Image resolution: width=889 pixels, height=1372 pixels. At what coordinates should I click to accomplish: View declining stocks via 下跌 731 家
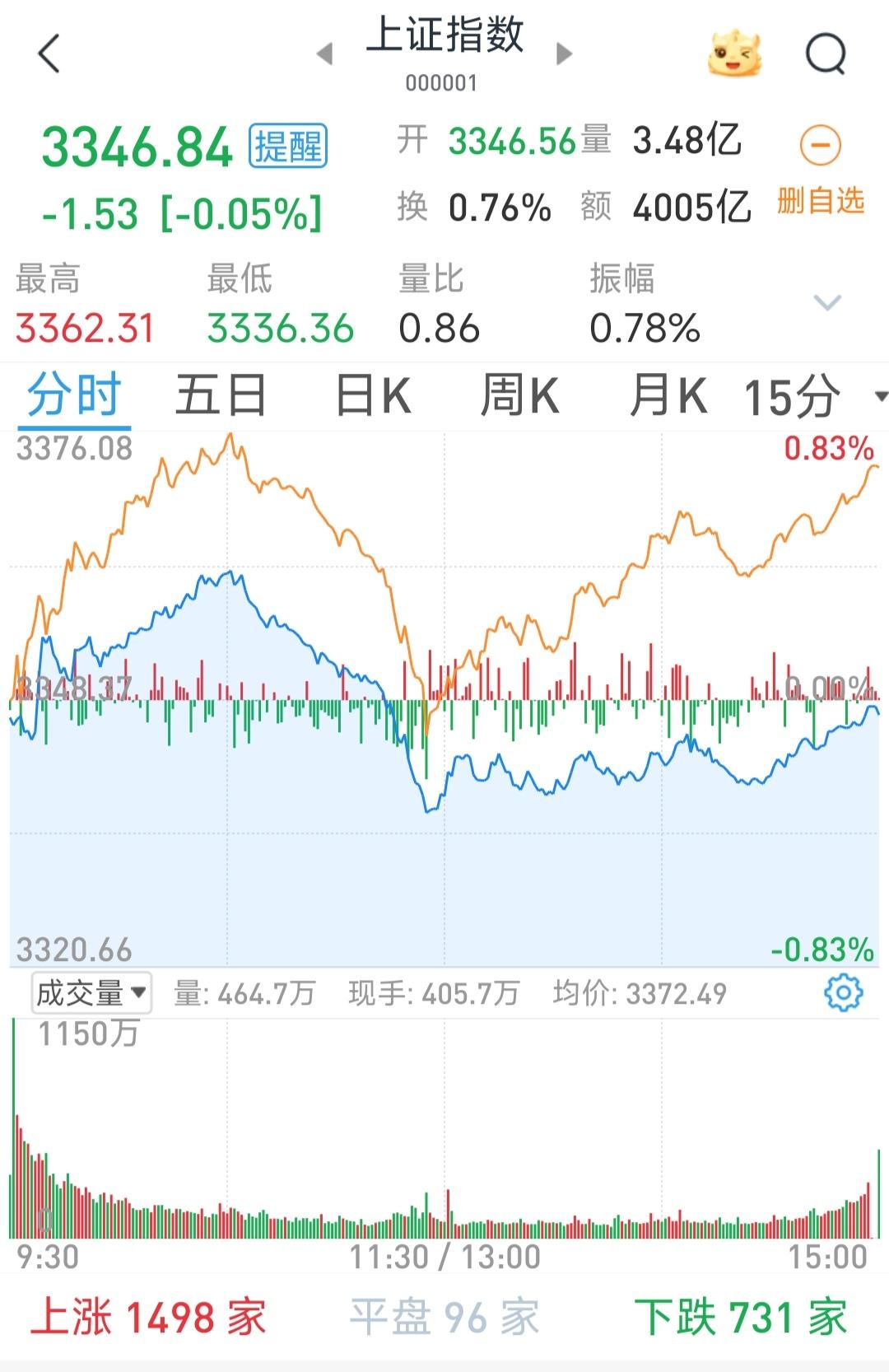pyautogui.click(x=739, y=1314)
